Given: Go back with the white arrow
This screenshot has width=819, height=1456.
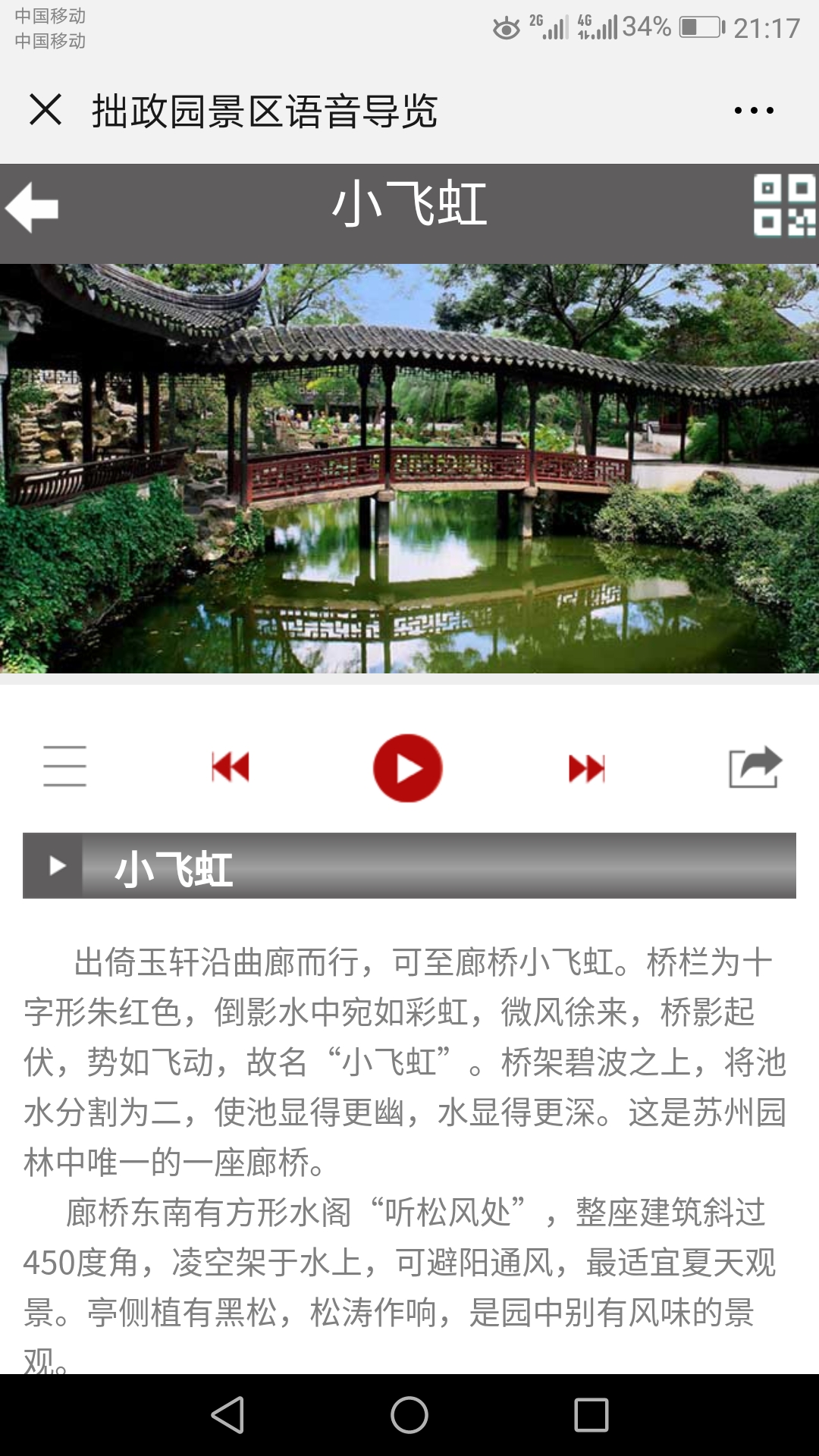Looking at the screenshot, I should pyautogui.click(x=32, y=207).
